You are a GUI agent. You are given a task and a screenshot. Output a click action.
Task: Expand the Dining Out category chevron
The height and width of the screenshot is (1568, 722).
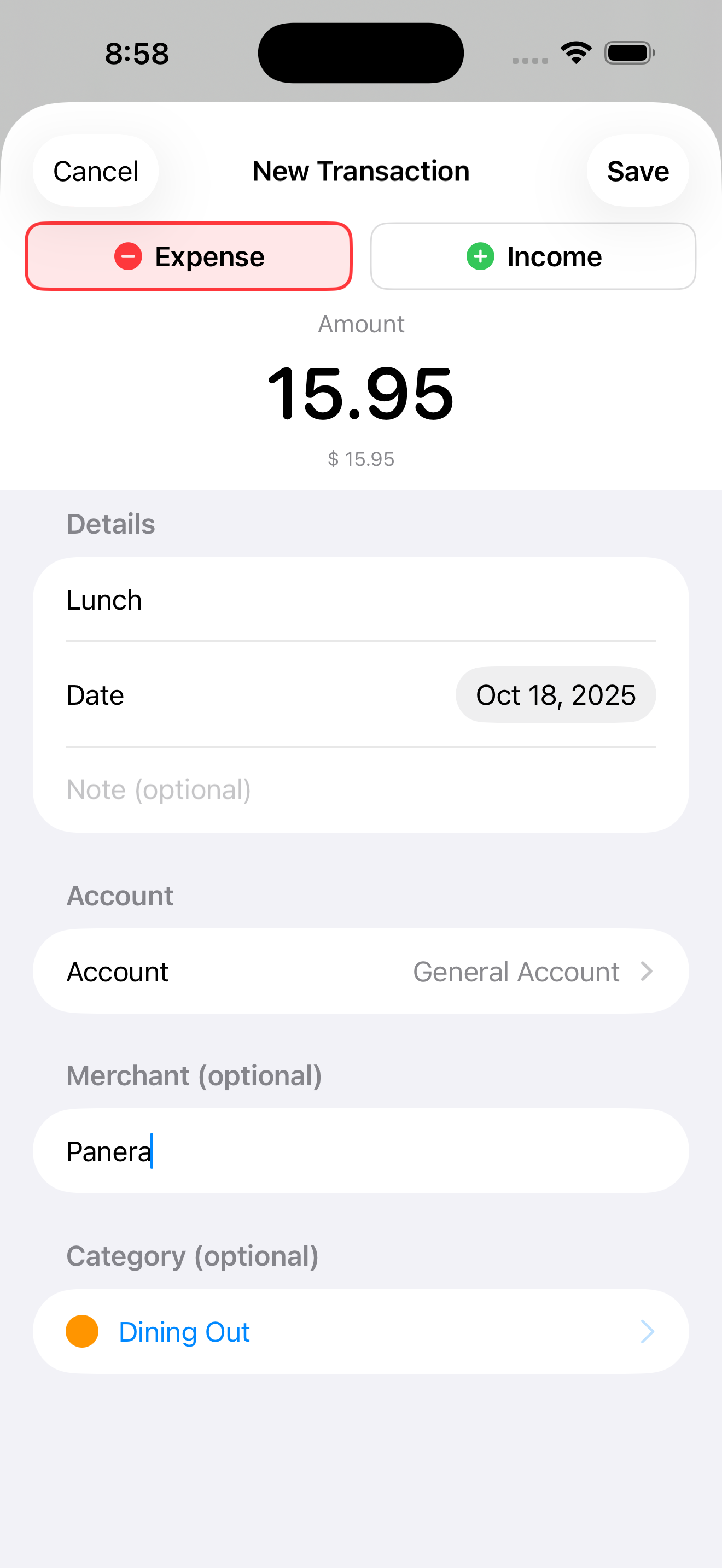pyautogui.click(x=648, y=1331)
